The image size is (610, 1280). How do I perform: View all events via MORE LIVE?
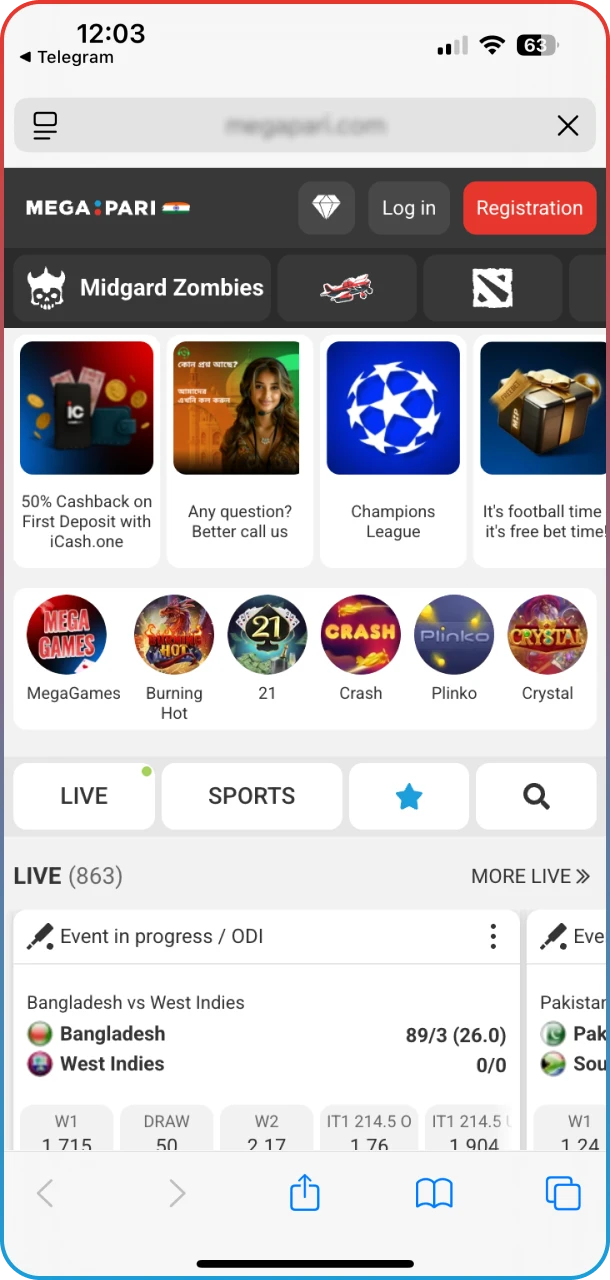[530, 876]
